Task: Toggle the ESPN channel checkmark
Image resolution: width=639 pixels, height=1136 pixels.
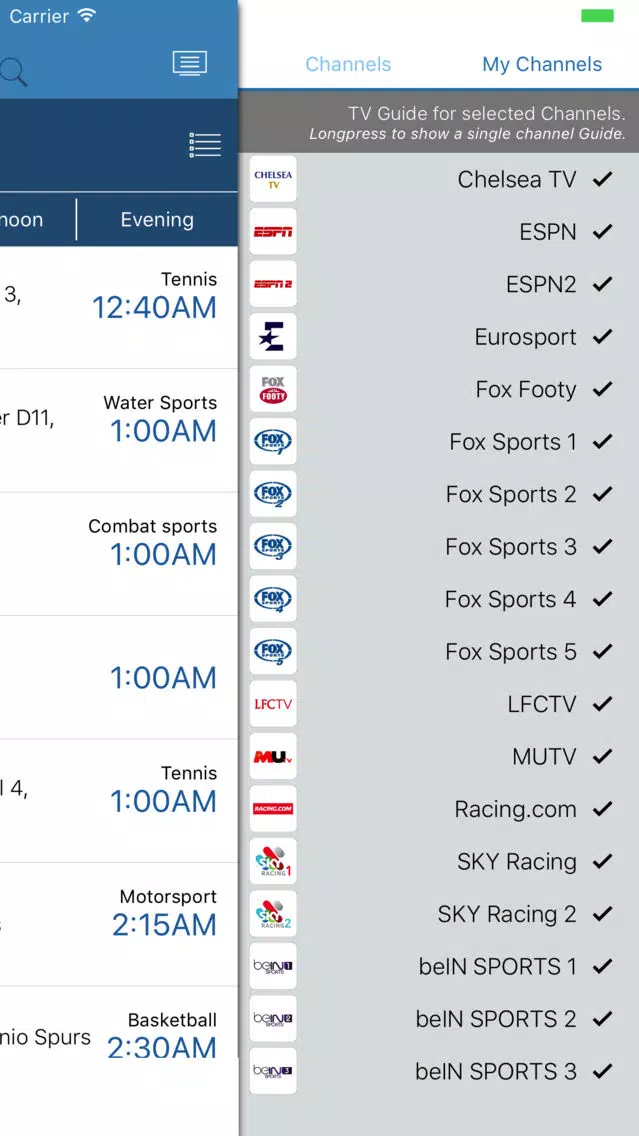Action: (x=438, y=232)
